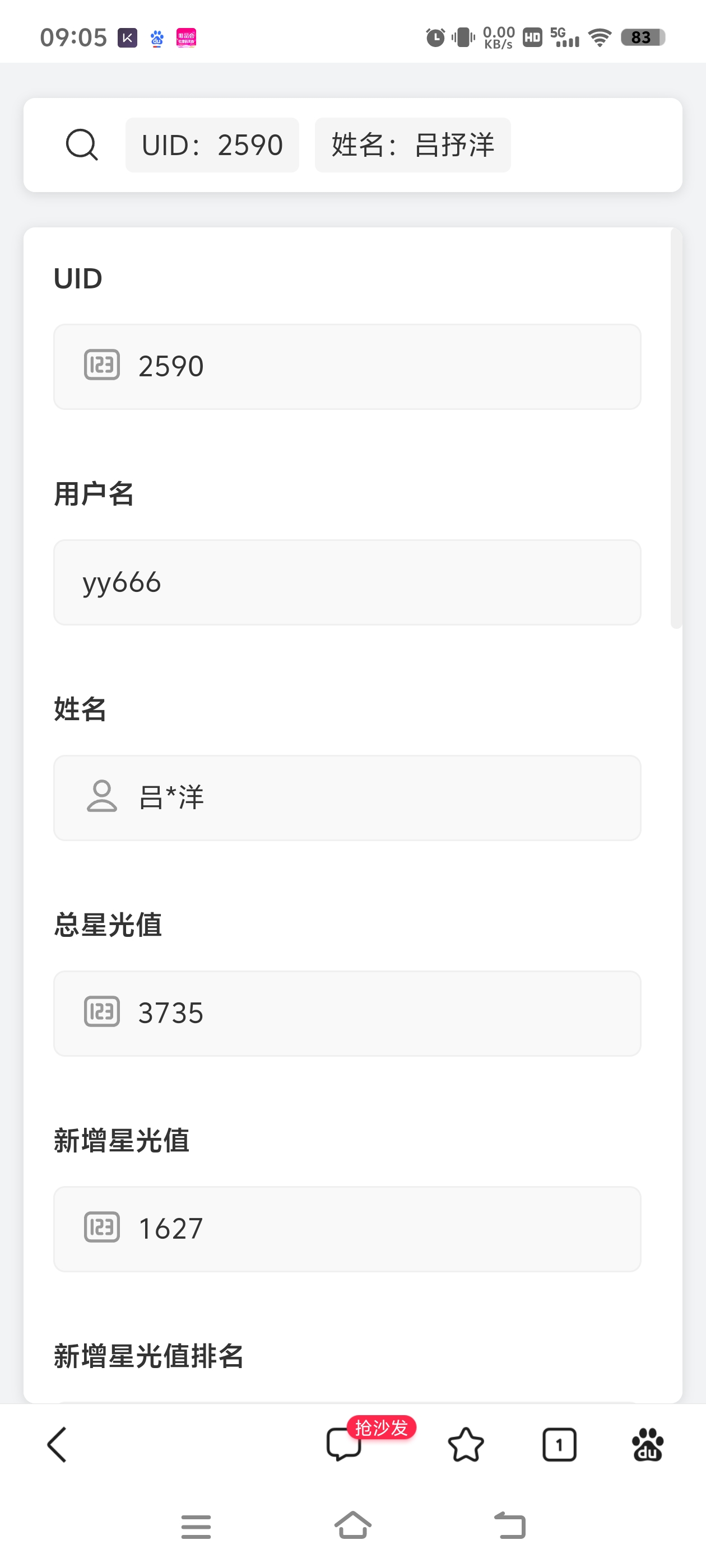
Task: Focus the 总星光值 field showing 3735
Action: (x=347, y=1014)
